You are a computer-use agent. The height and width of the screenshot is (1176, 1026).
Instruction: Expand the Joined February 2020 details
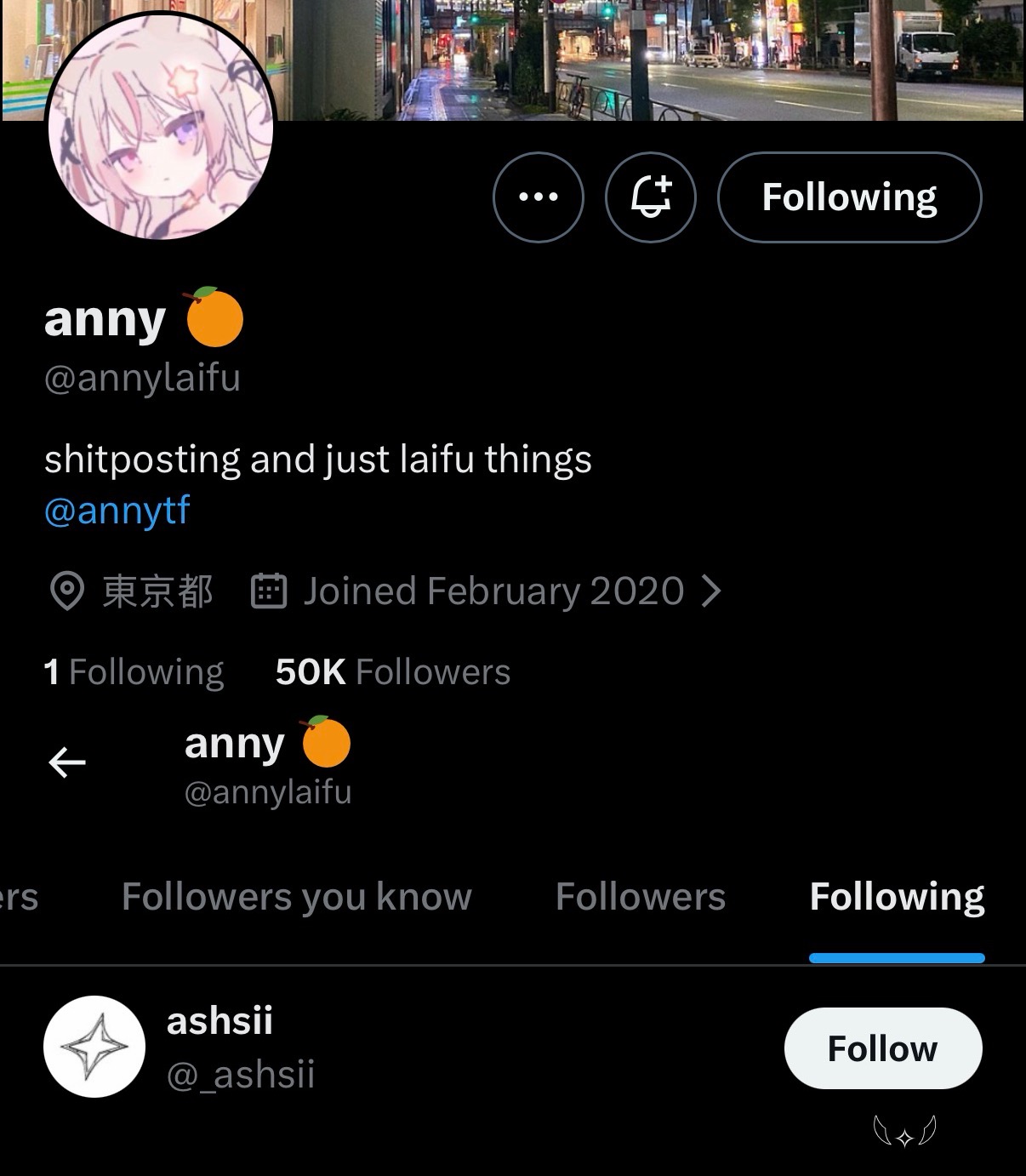click(x=487, y=591)
